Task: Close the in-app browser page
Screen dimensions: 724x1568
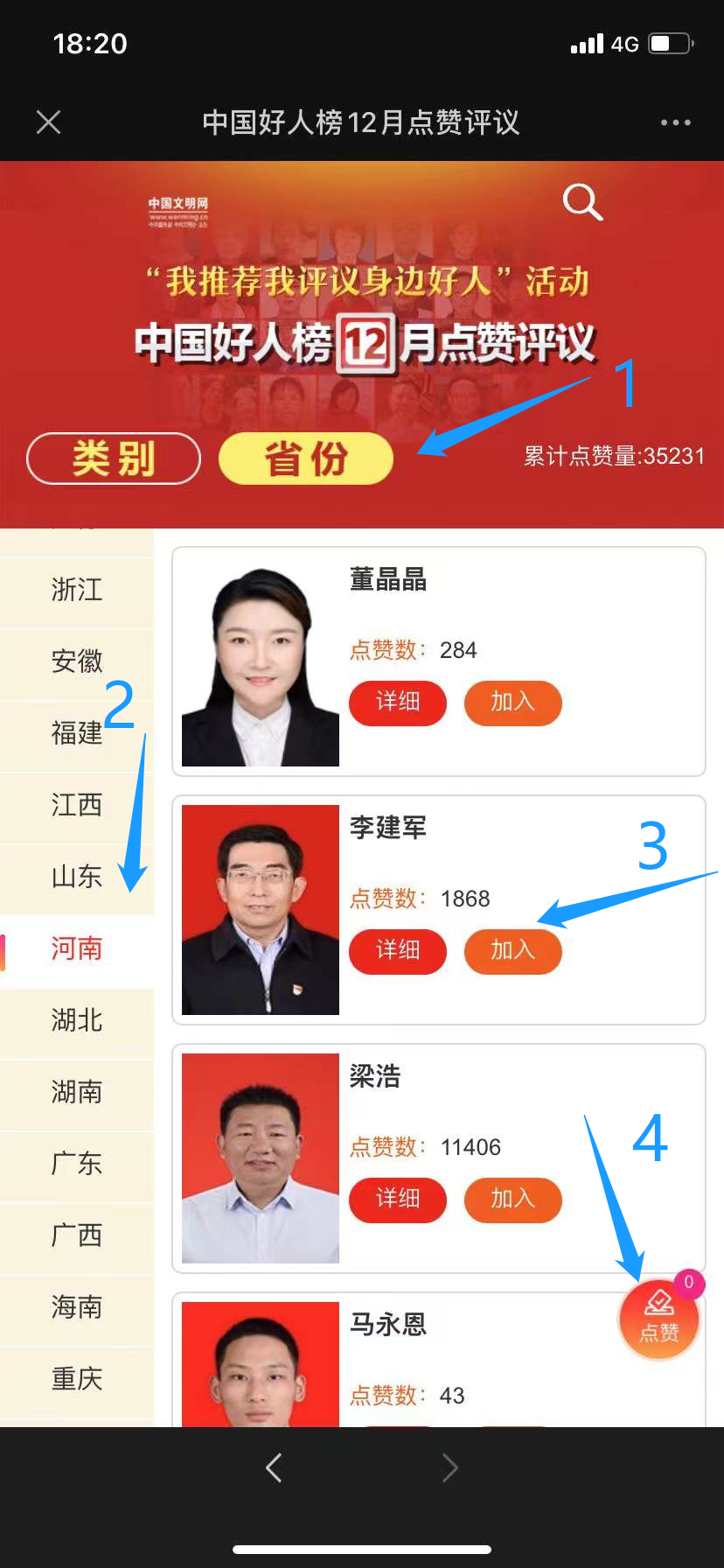Action: (49, 122)
